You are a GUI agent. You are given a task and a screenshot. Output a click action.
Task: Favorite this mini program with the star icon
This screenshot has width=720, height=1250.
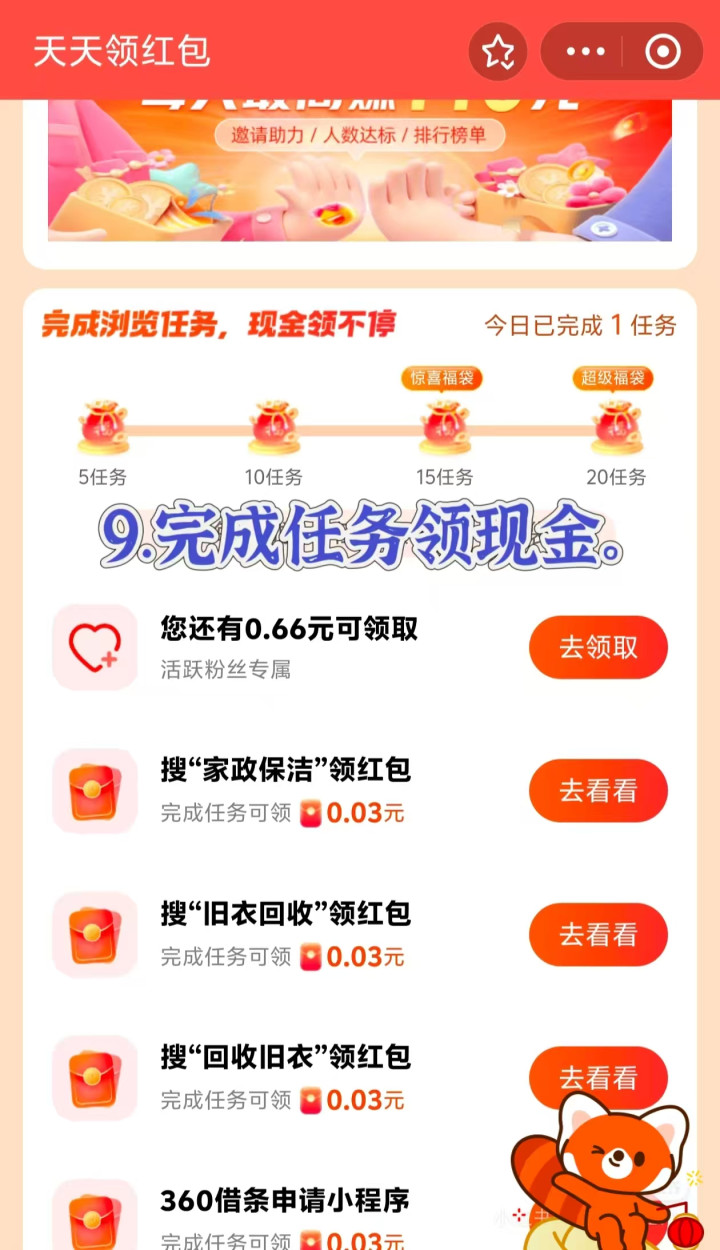click(x=498, y=51)
